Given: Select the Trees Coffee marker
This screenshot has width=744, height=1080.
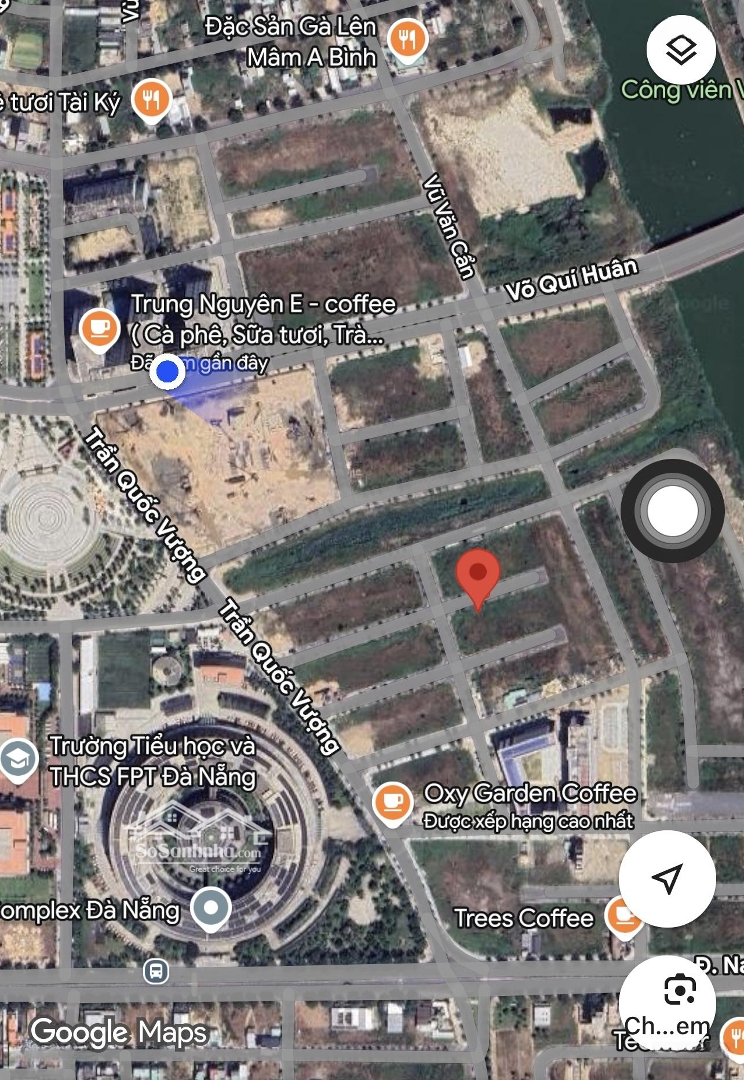Looking at the screenshot, I should click(625, 915).
